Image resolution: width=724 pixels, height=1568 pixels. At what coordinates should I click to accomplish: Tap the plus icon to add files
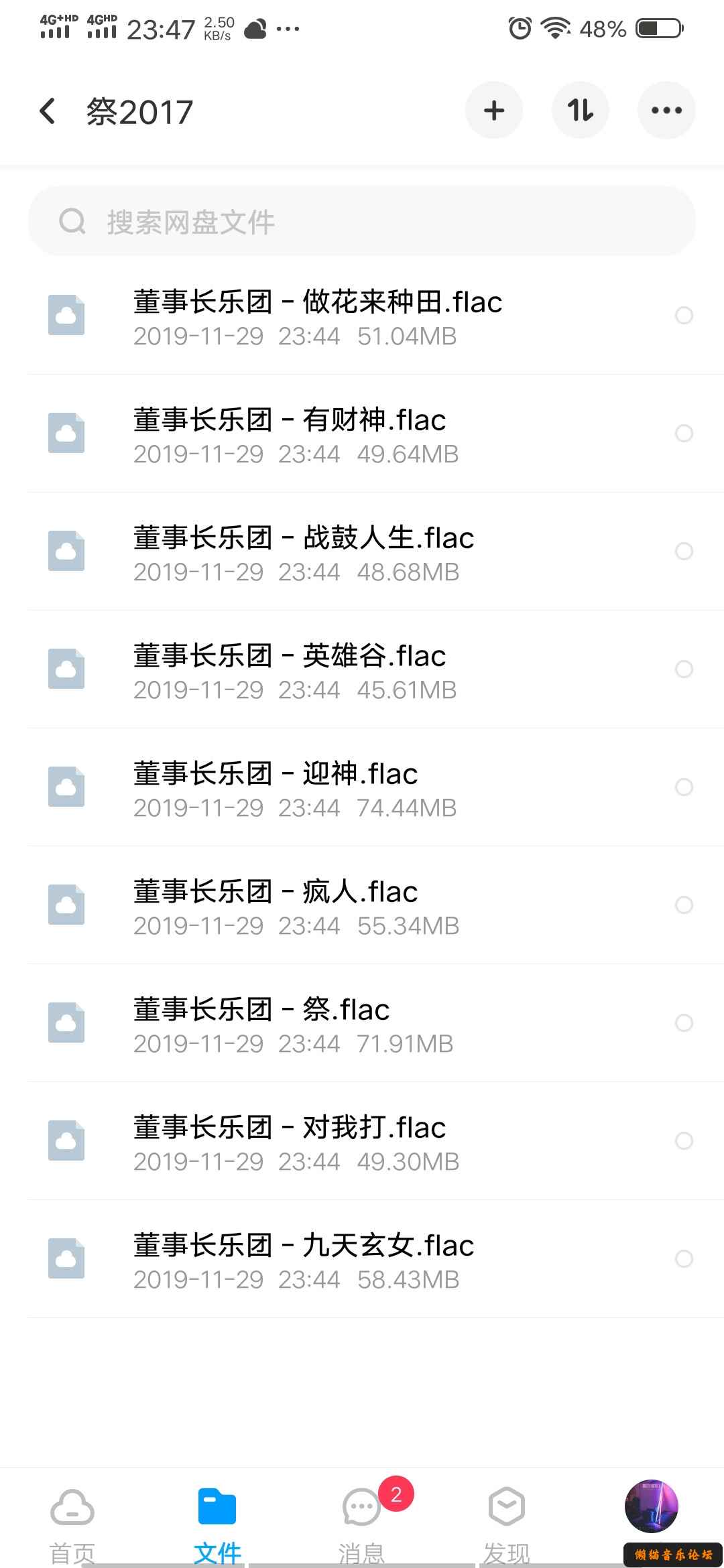[x=494, y=111]
